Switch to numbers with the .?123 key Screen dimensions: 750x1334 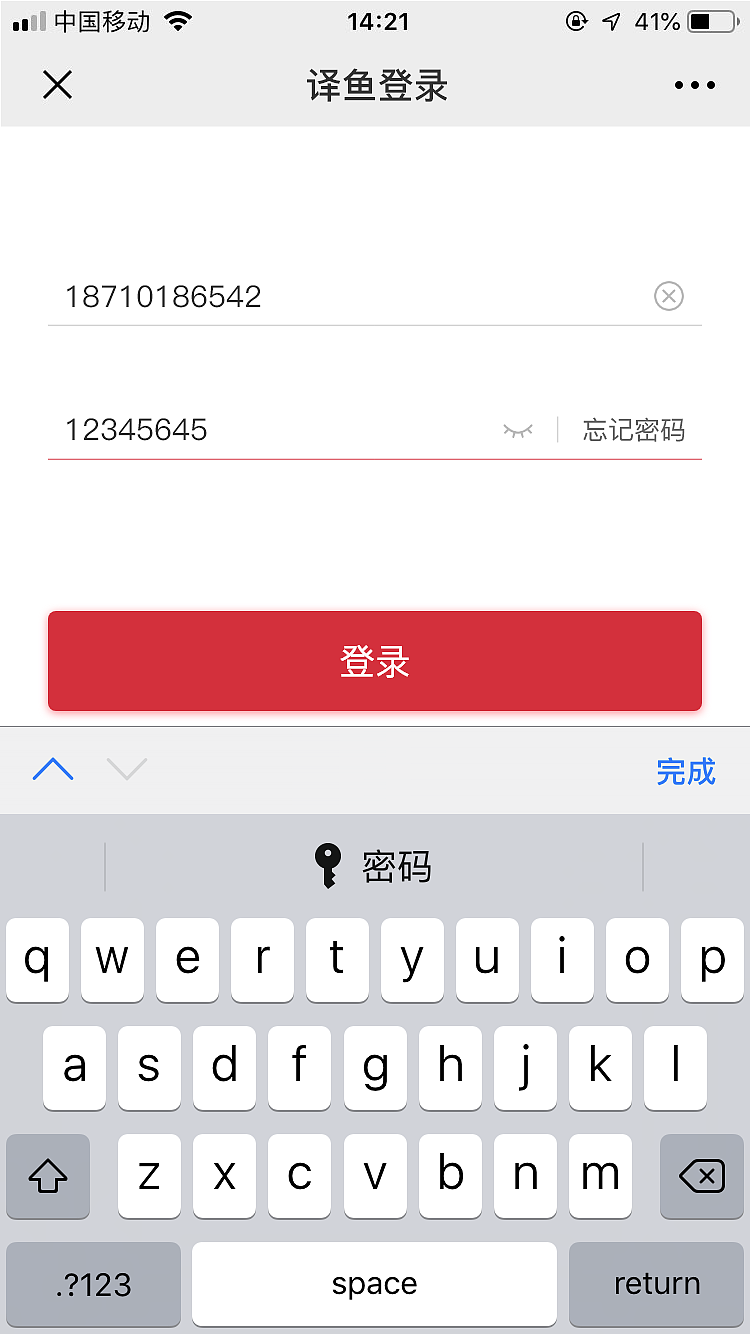(92, 1284)
